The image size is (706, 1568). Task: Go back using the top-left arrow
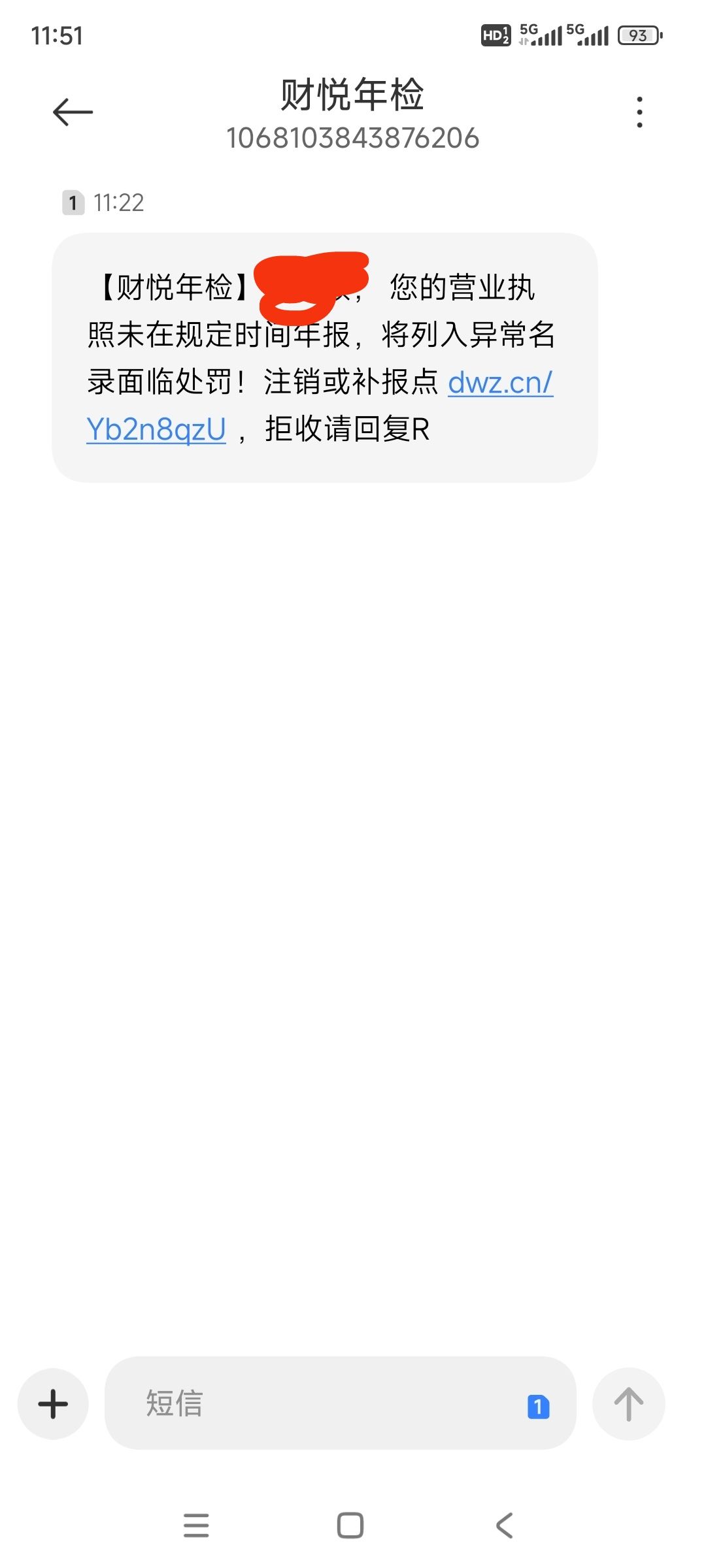point(73,112)
